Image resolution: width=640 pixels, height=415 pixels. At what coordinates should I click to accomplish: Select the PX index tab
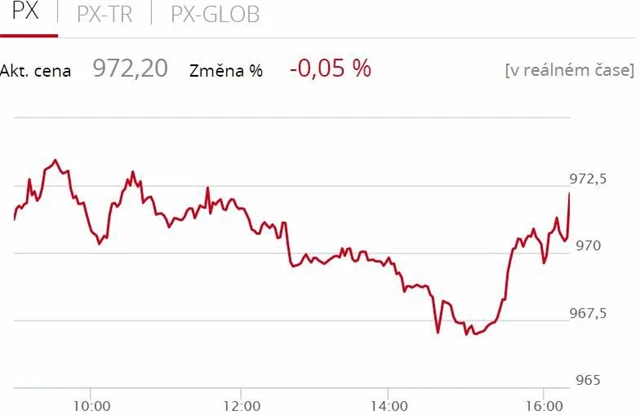click(x=26, y=15)
